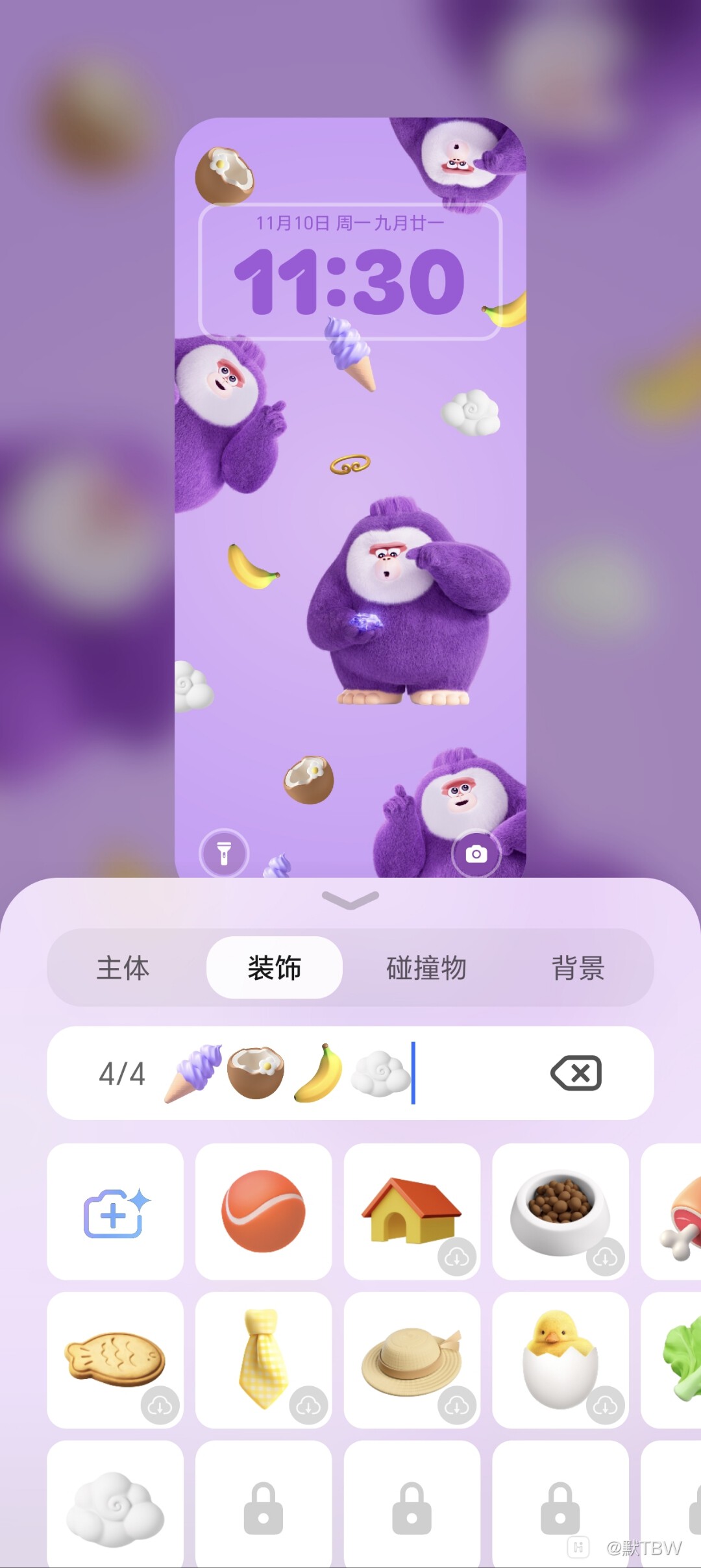The width and height of the screenshot is (701, 1568).
Task: Delete the last selected decoration
Action: 576,1073
